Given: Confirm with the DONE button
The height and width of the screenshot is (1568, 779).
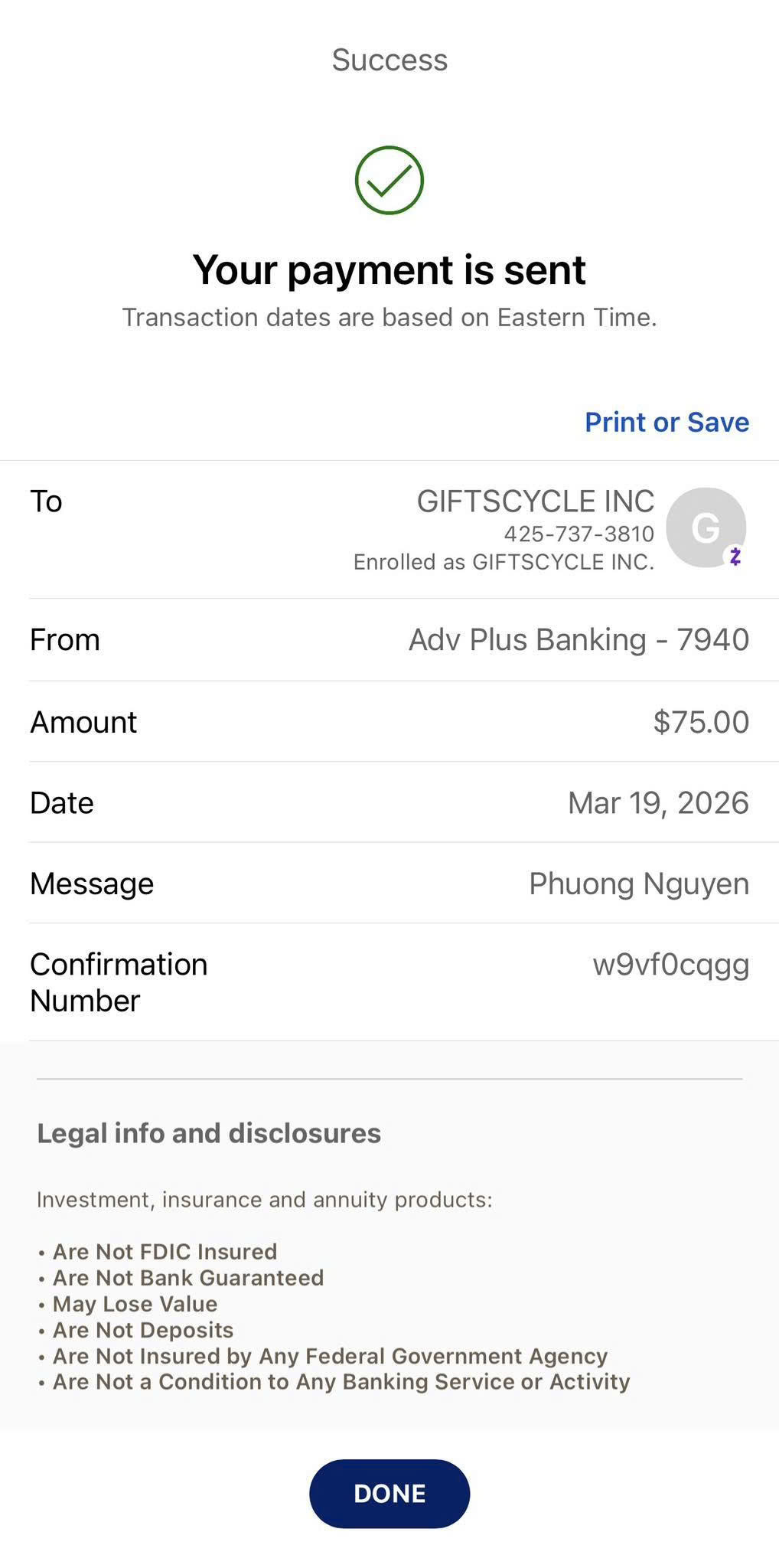Looking at the screenshot, I should pyautogui.click(x=389, y=1493).
